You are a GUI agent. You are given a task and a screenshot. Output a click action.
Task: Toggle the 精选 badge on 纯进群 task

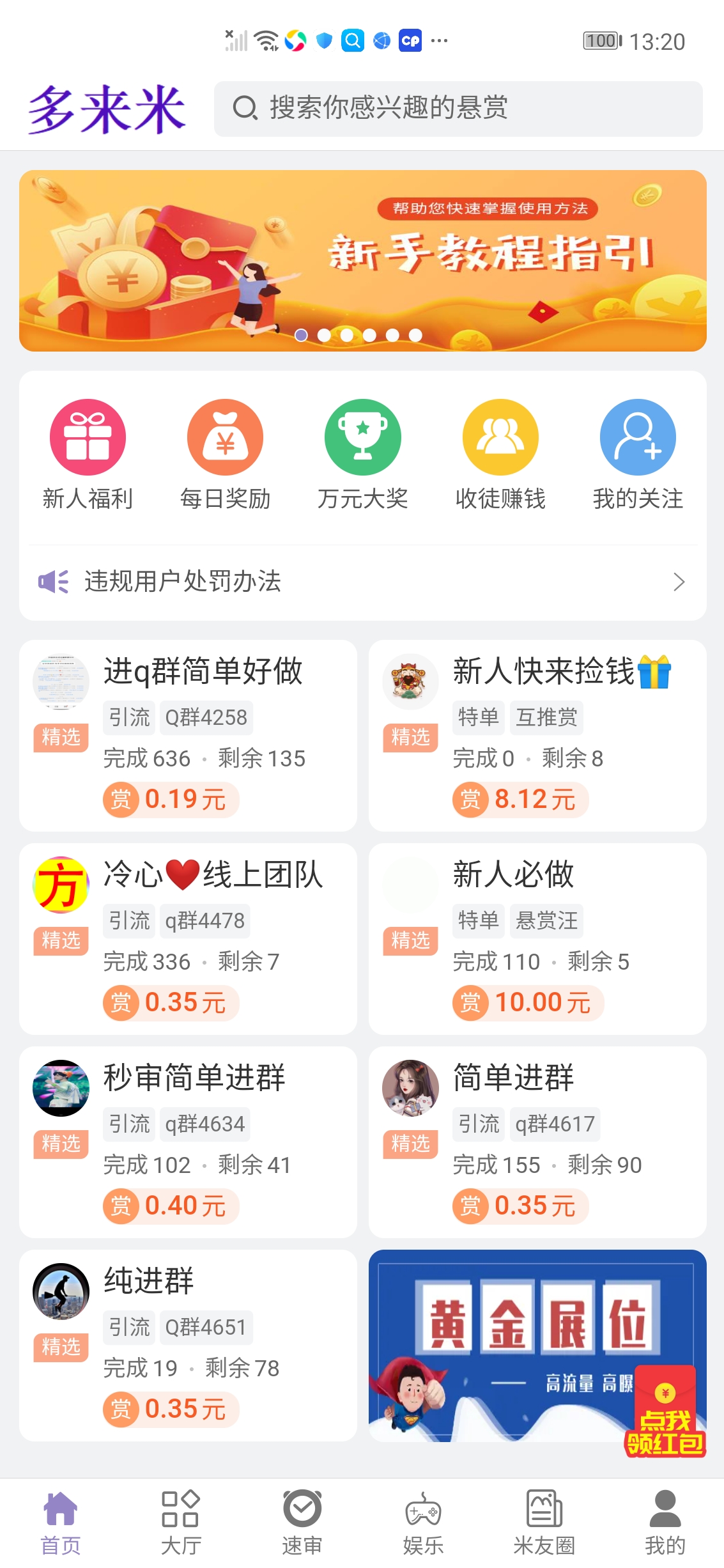pos(61,1347)
